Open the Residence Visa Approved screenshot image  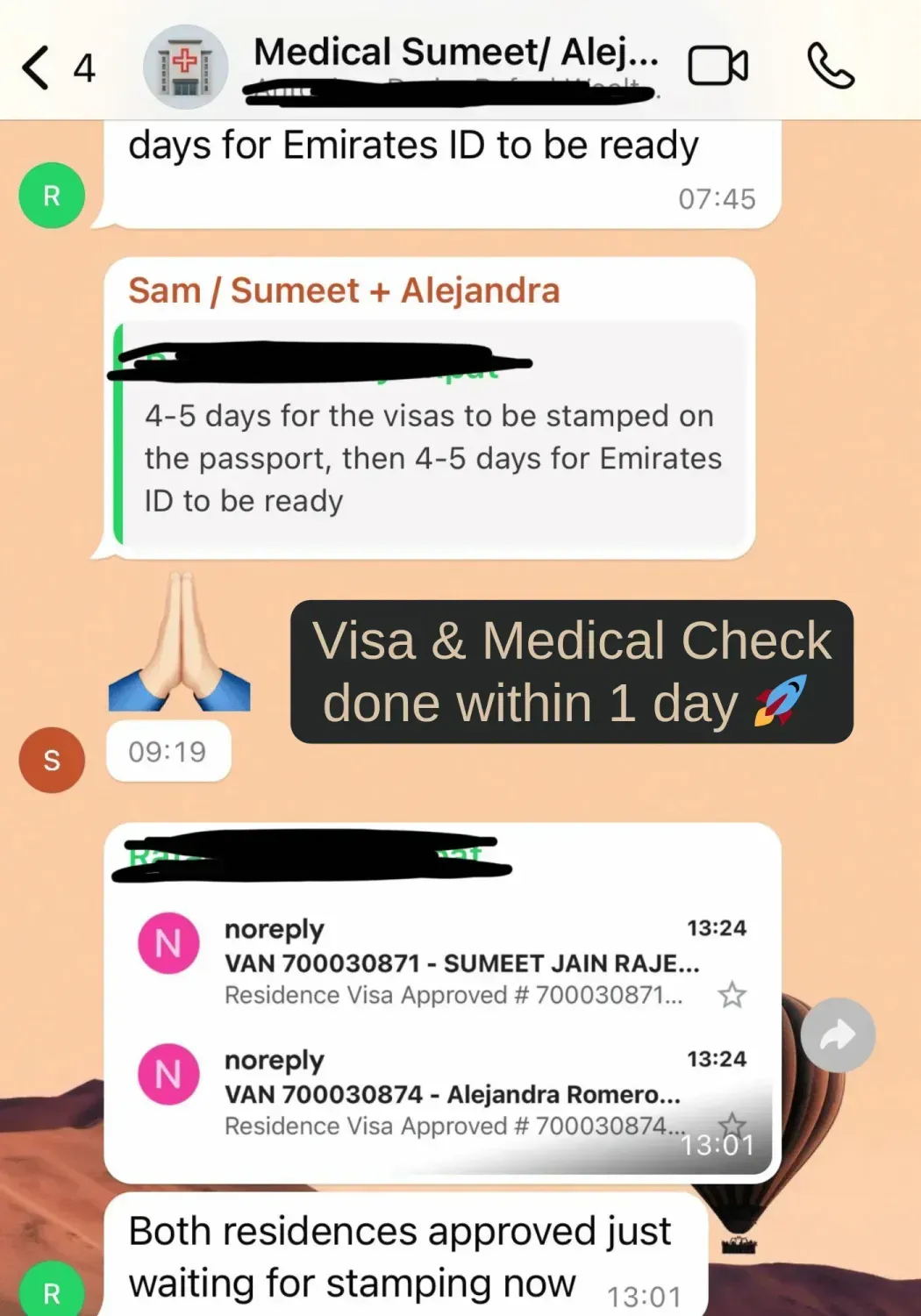click(442, 1026)
